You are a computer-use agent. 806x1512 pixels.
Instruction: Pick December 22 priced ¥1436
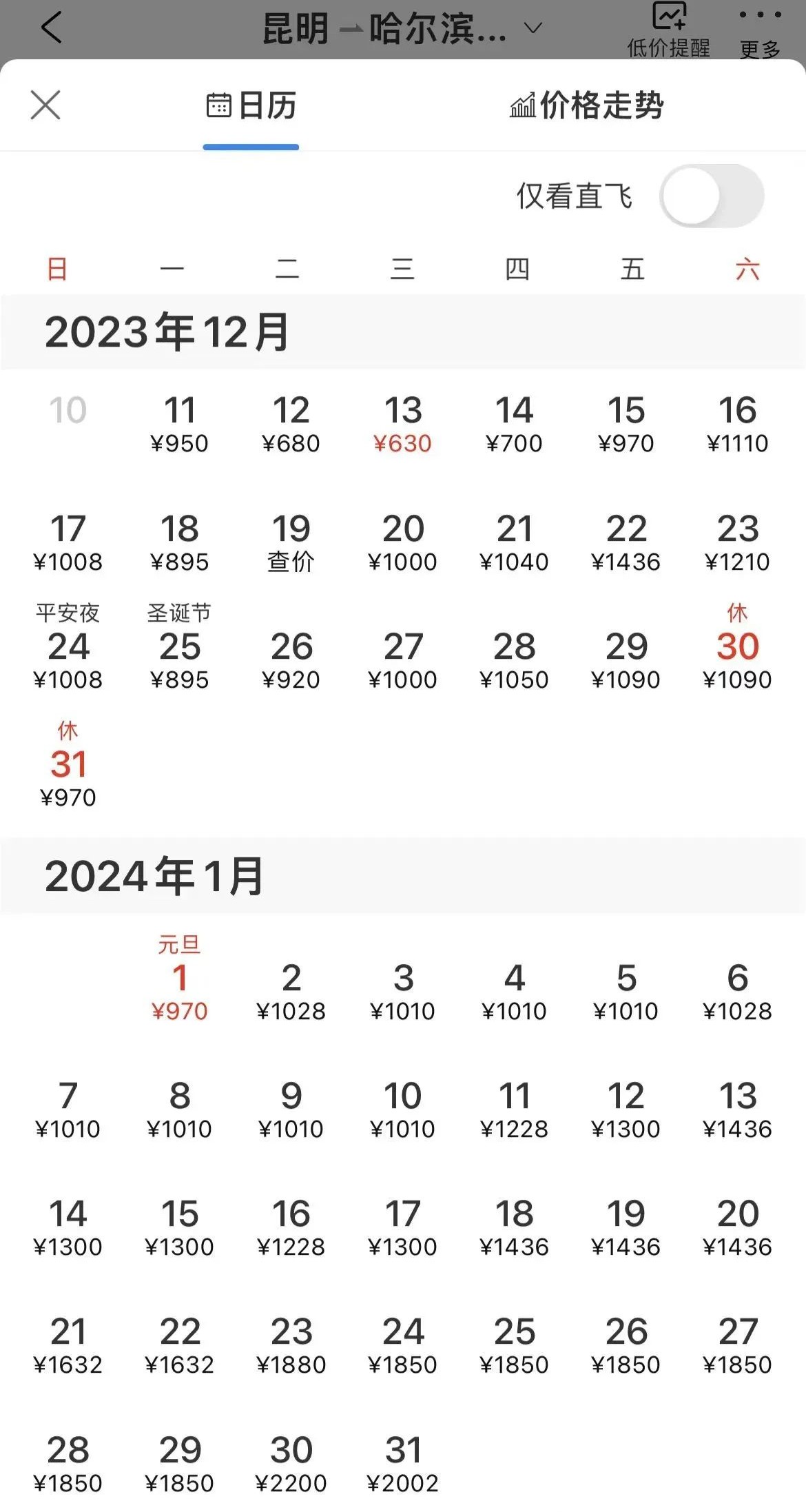point(626,542)
